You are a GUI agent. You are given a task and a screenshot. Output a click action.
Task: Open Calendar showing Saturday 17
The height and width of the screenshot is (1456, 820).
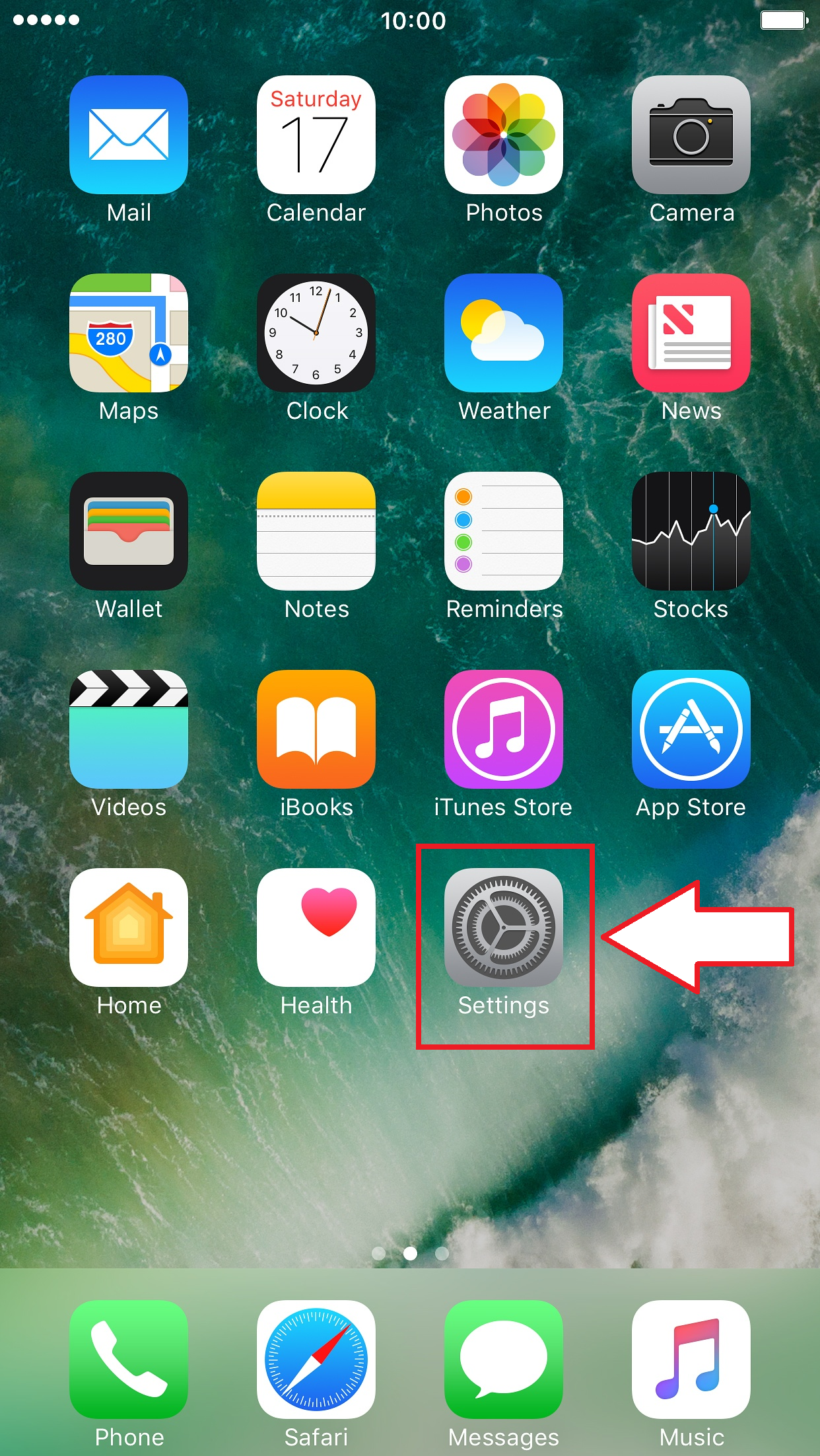click(316, 135)
